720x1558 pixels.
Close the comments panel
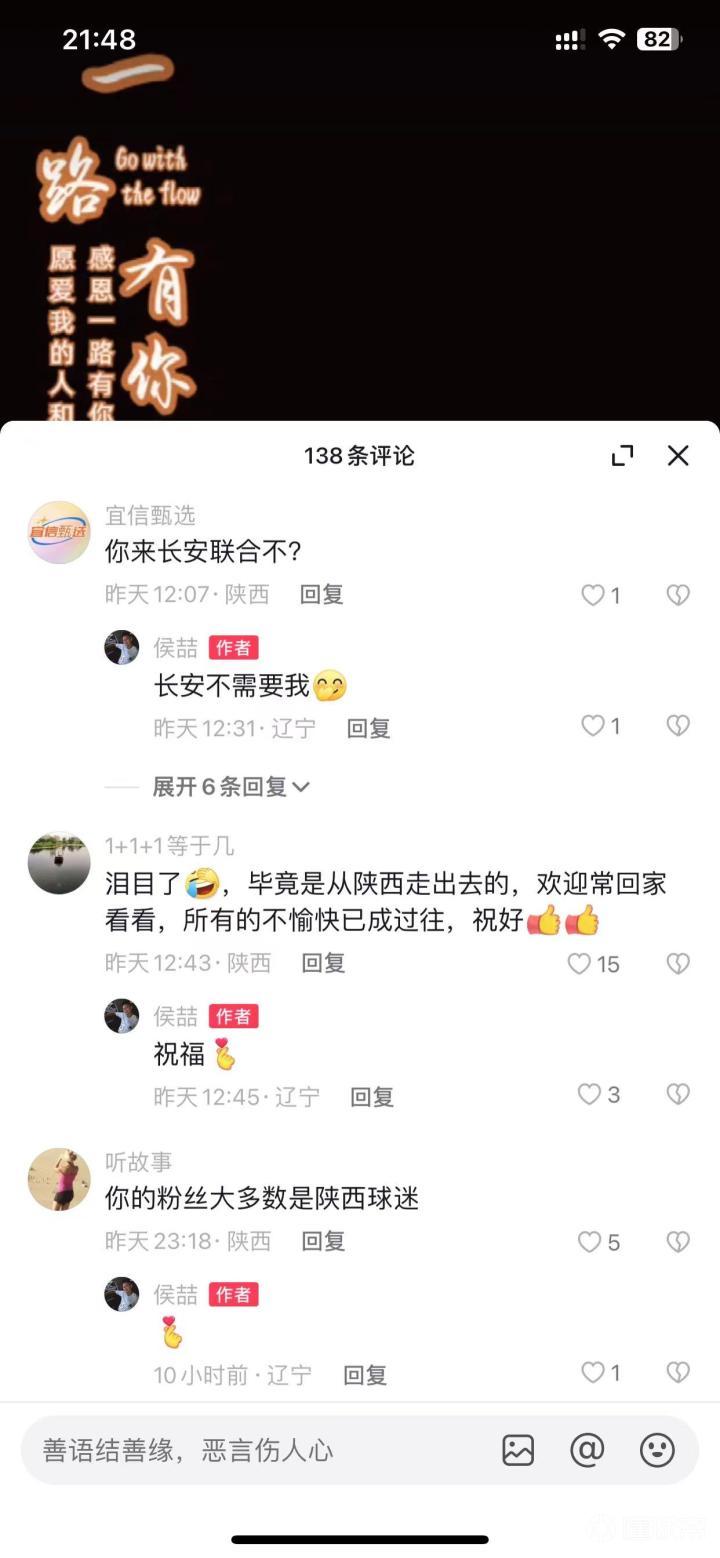[678, 456]
